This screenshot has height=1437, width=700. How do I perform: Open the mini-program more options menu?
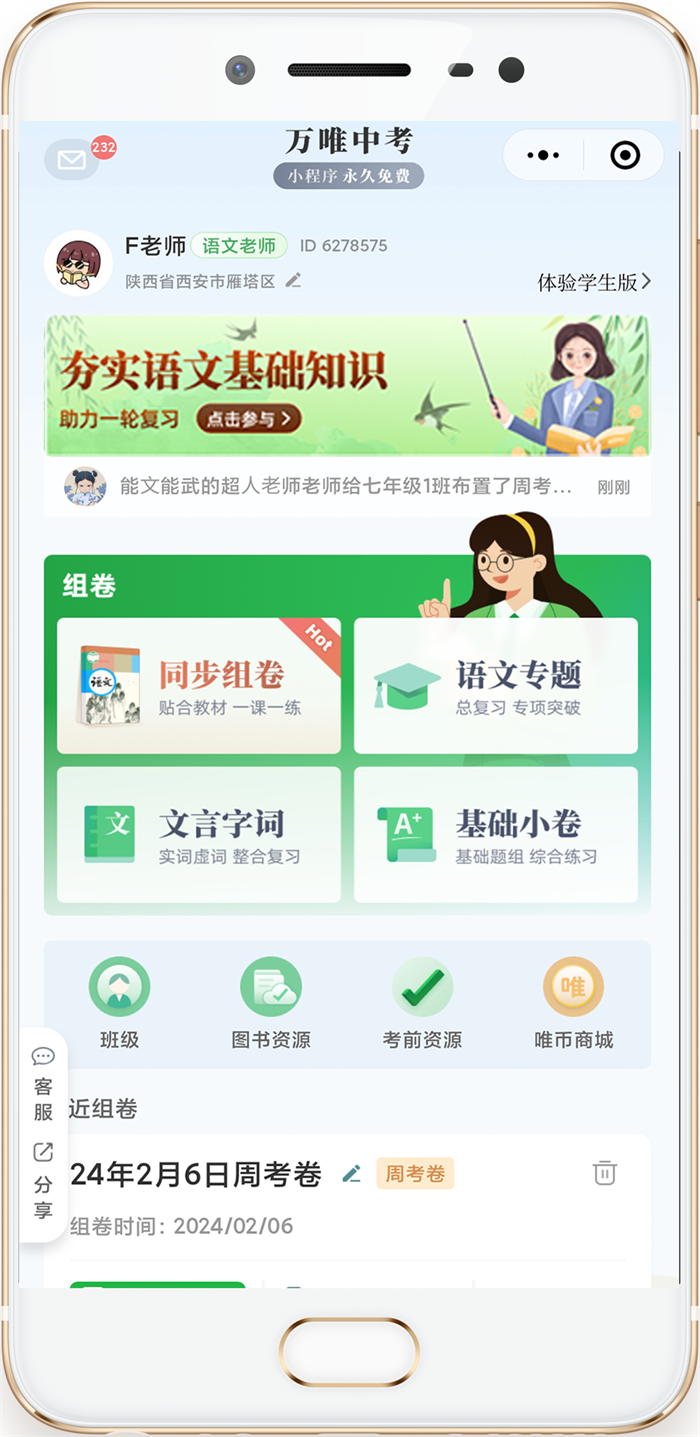click(543, 155)
